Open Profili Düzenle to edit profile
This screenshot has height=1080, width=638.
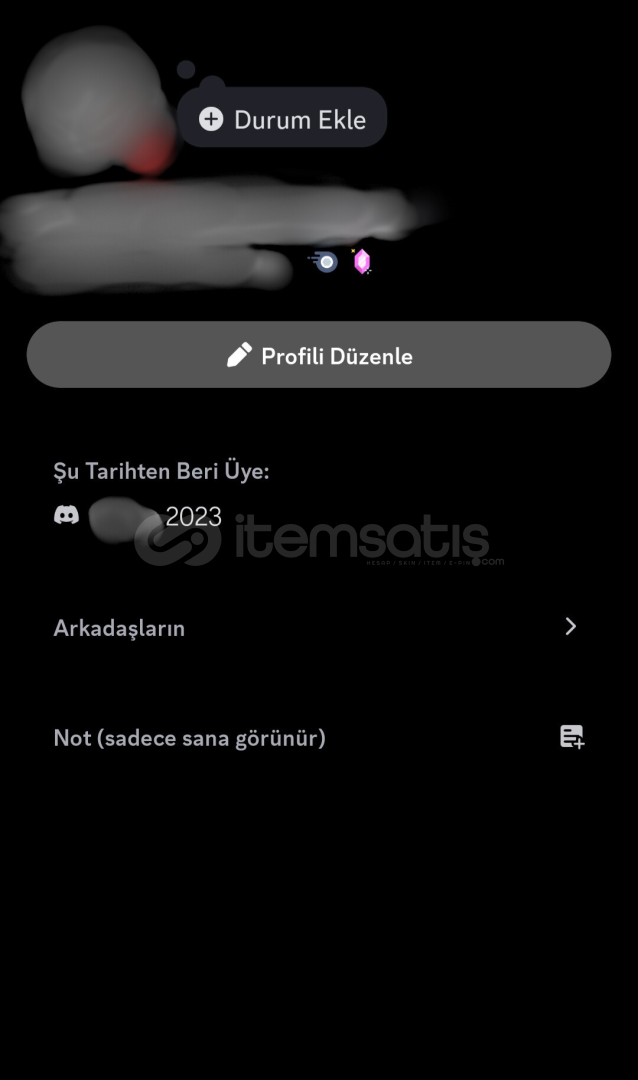tap(319, 355)
